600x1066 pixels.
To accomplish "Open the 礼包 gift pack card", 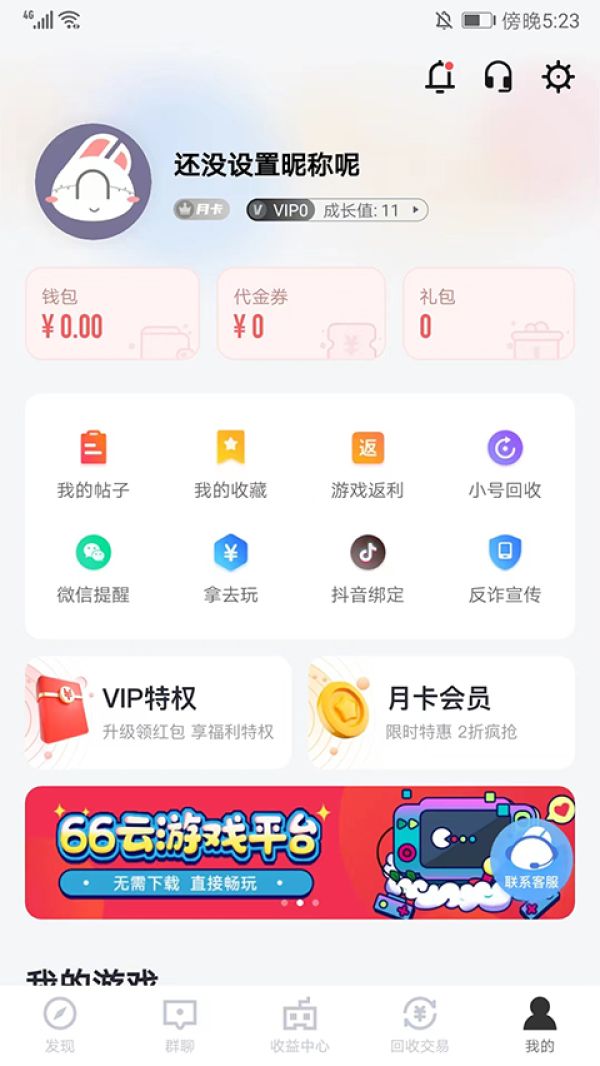I will [x=488, y=313].
